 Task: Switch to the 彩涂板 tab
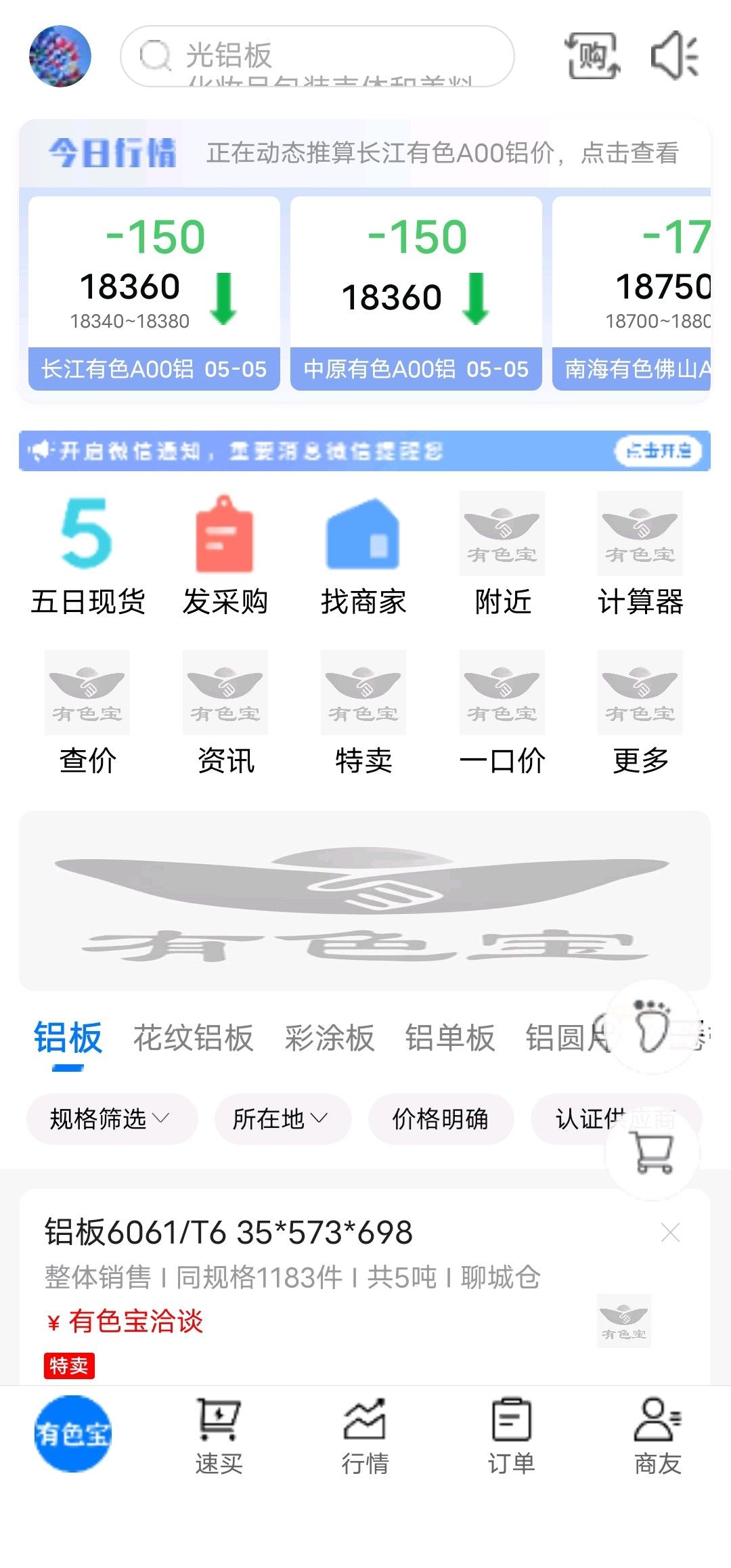click(330, 1038)
